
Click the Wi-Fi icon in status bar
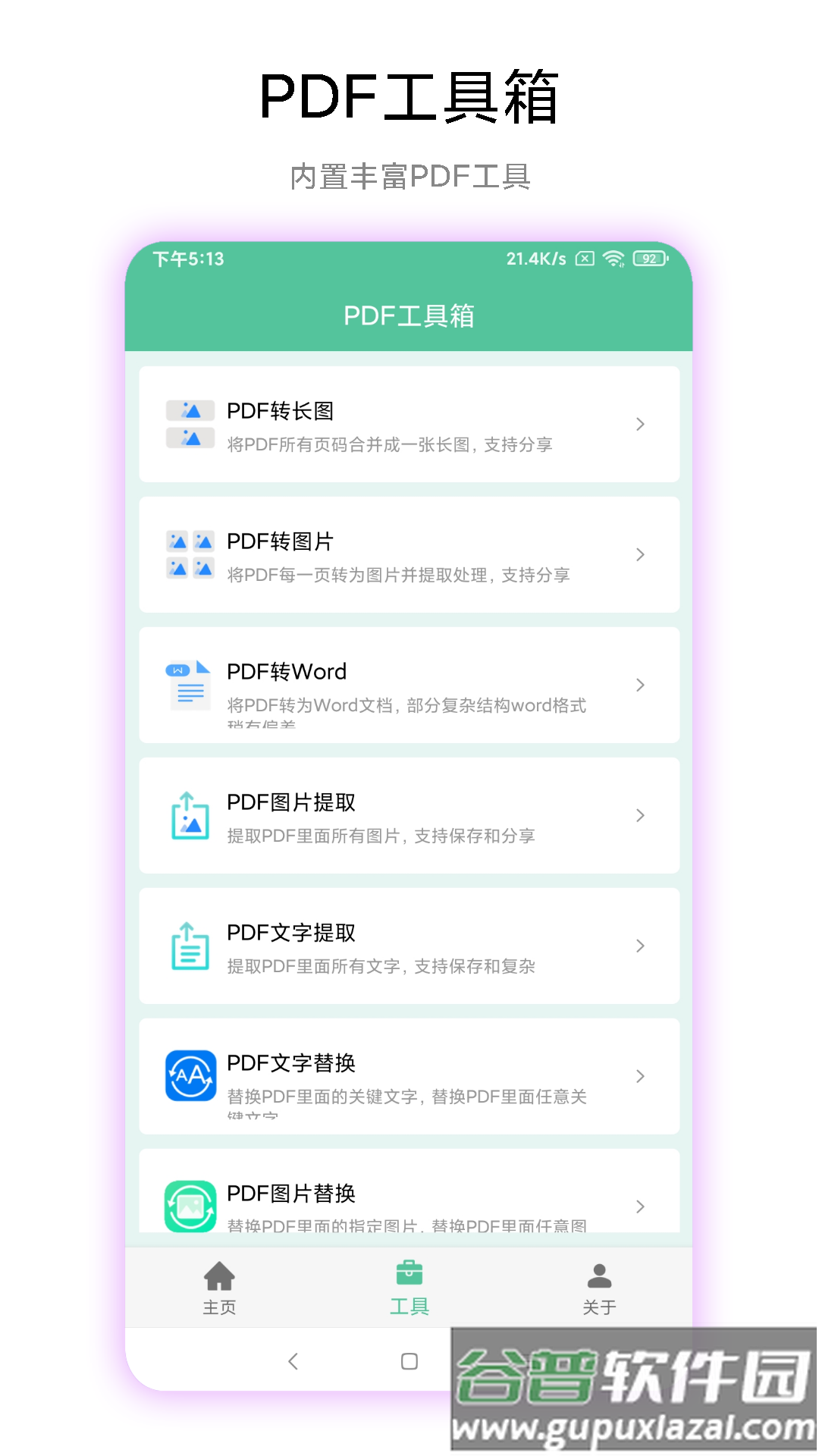tap(614, 259)
